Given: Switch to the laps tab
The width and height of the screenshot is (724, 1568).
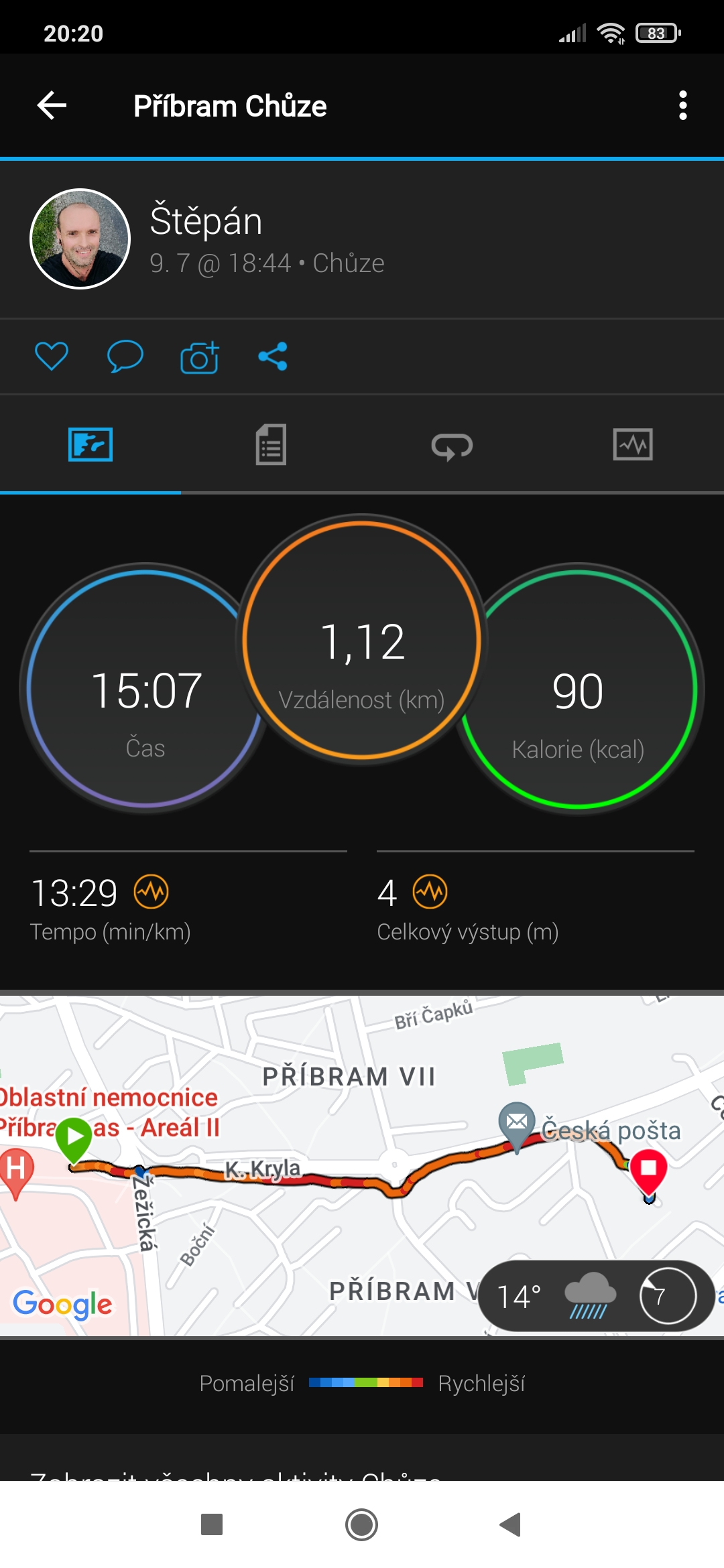Looking at the screenshot, I should click(x=452, y=446).
